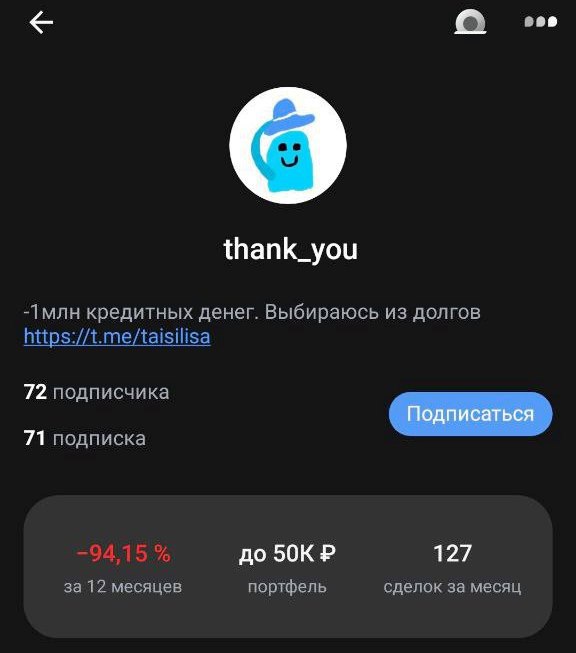The width and height of the screenshot is (576, 653).
Task: Tap the Подписаться button
Action: click(471, 414)
